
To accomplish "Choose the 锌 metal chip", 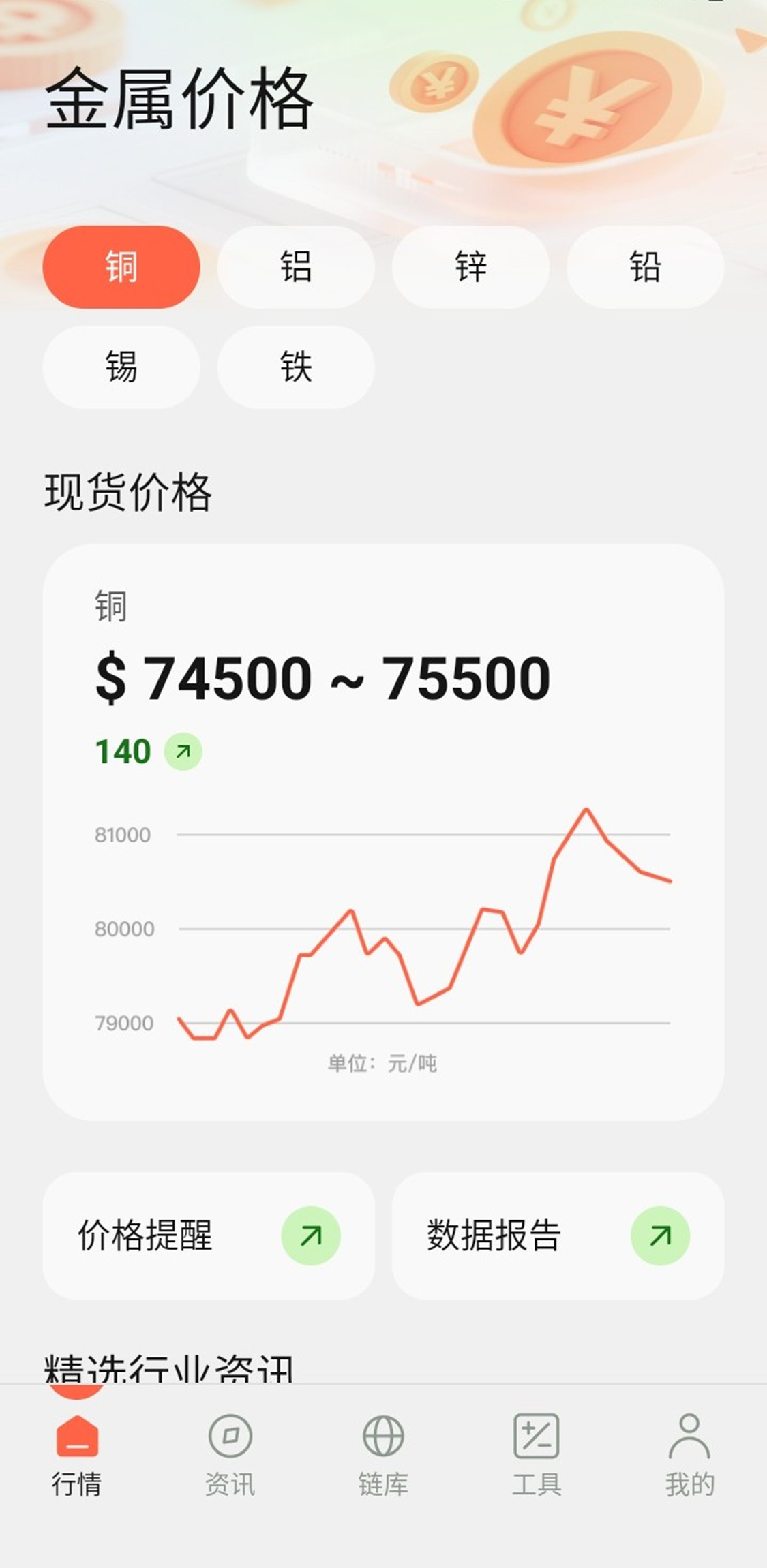I will click(470, 267).
